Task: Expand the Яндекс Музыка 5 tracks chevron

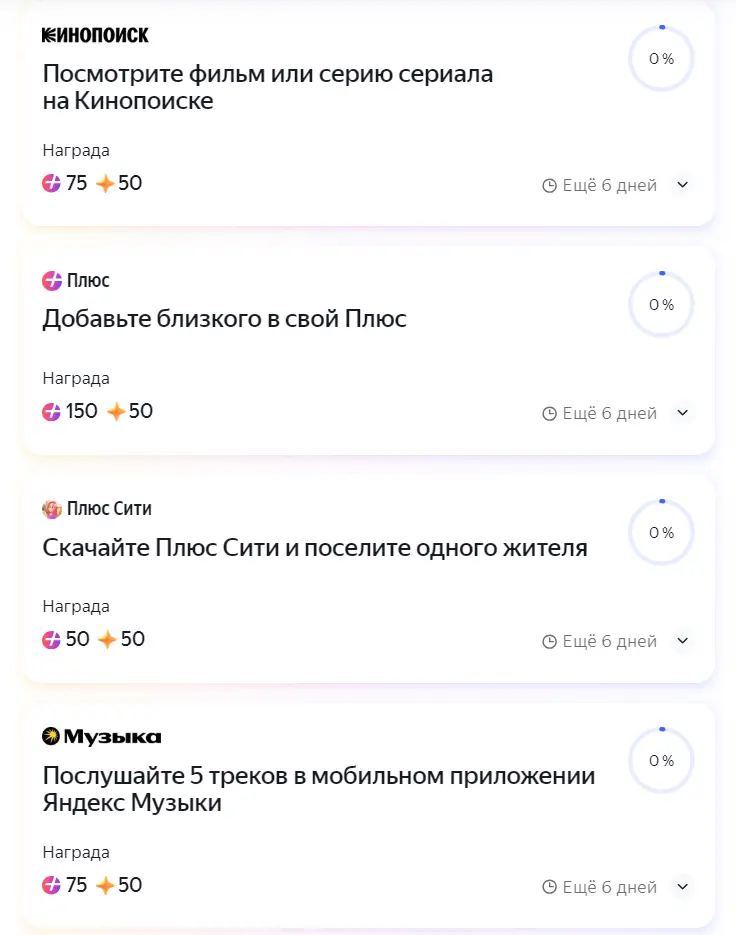Action: [x=683, y=887]
